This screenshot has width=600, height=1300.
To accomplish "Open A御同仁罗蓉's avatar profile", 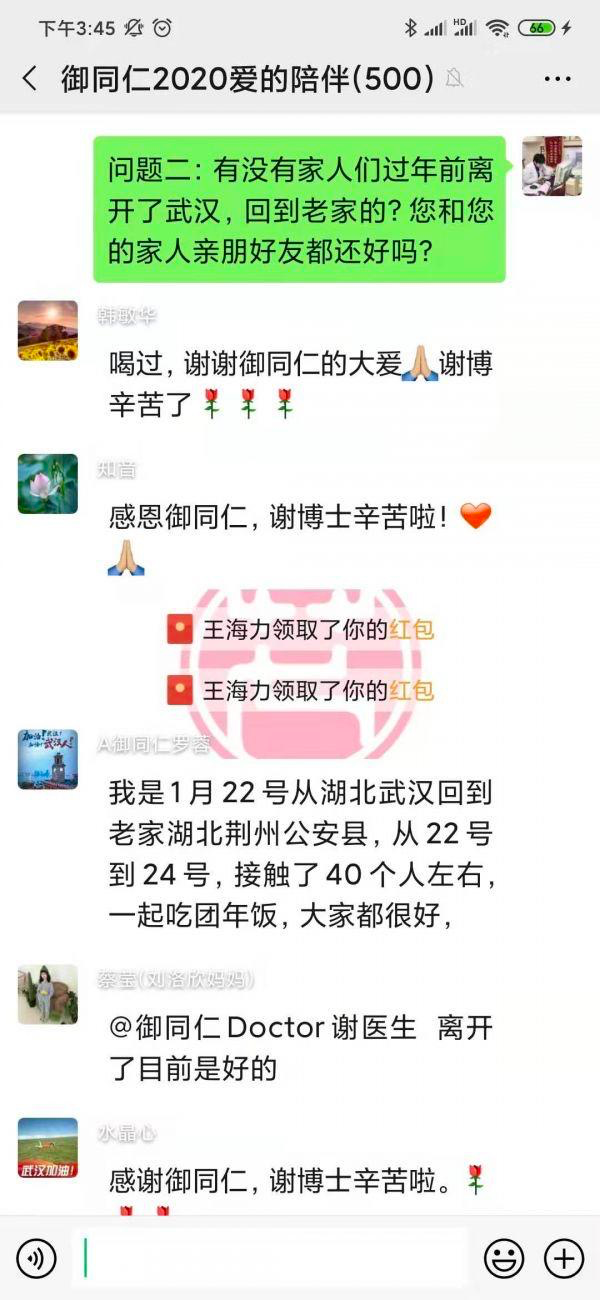I will tap(47, 759).
